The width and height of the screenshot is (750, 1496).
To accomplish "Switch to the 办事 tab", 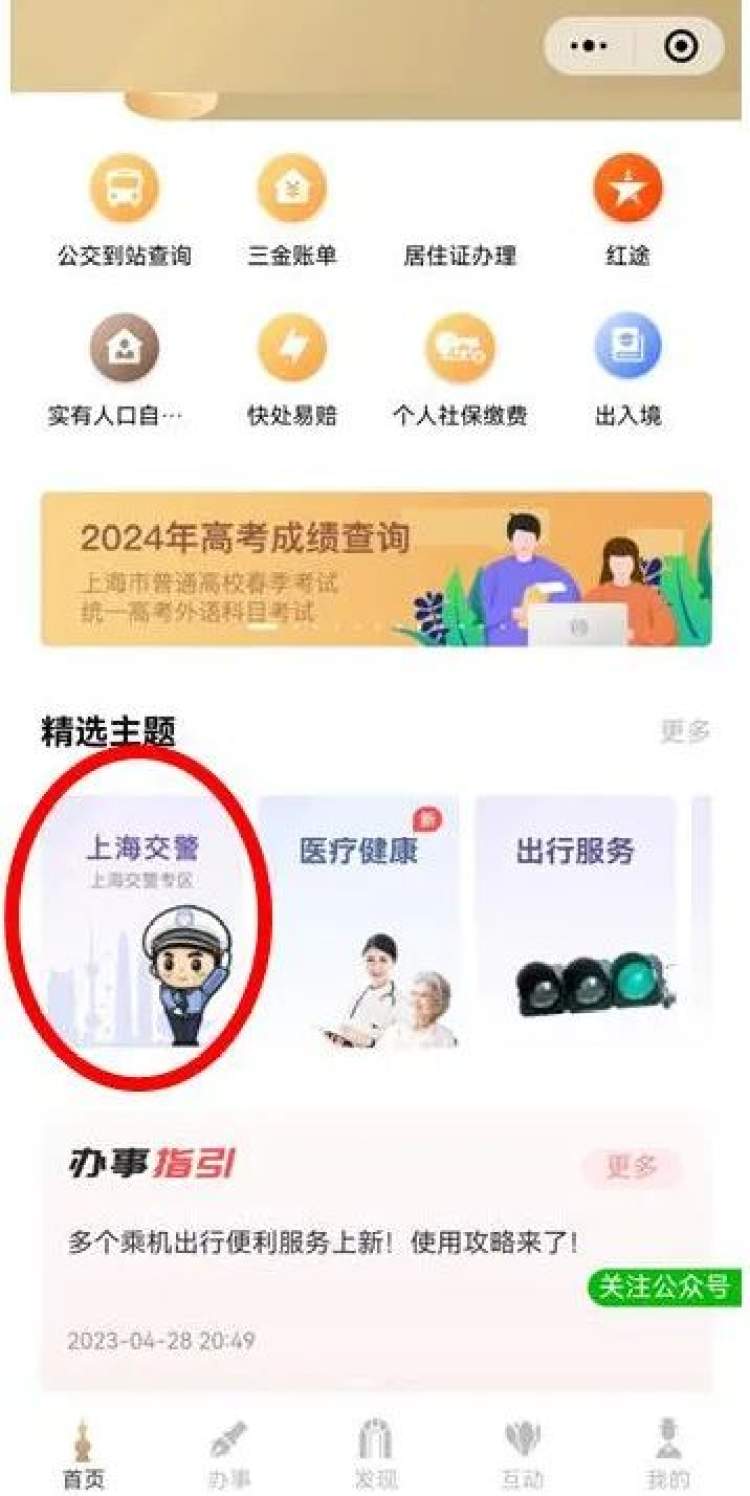I will 229,1455.
